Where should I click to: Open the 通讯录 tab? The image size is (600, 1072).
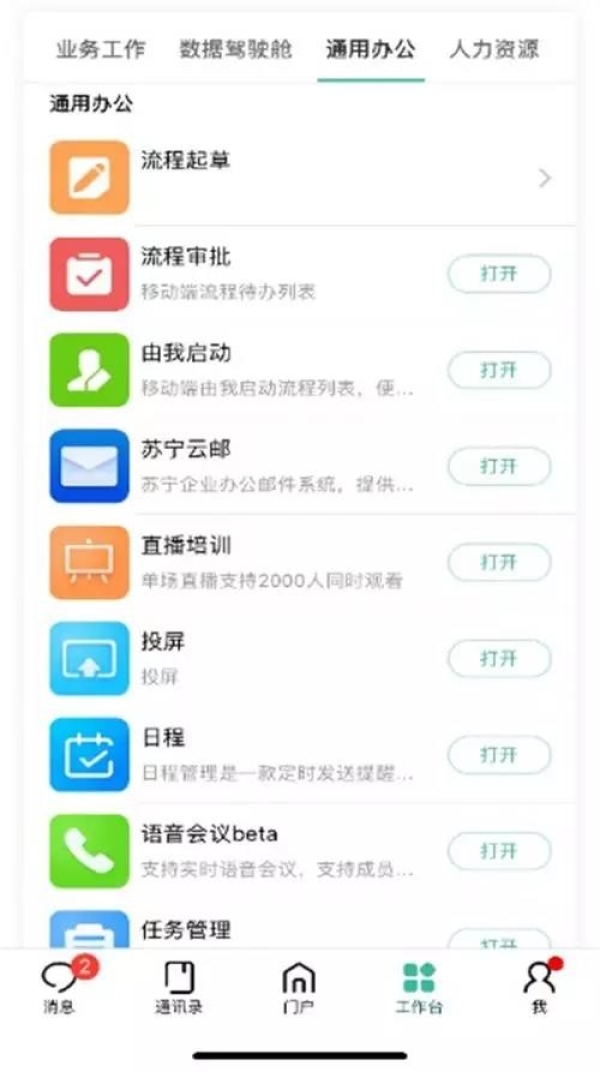click(179, 987)
